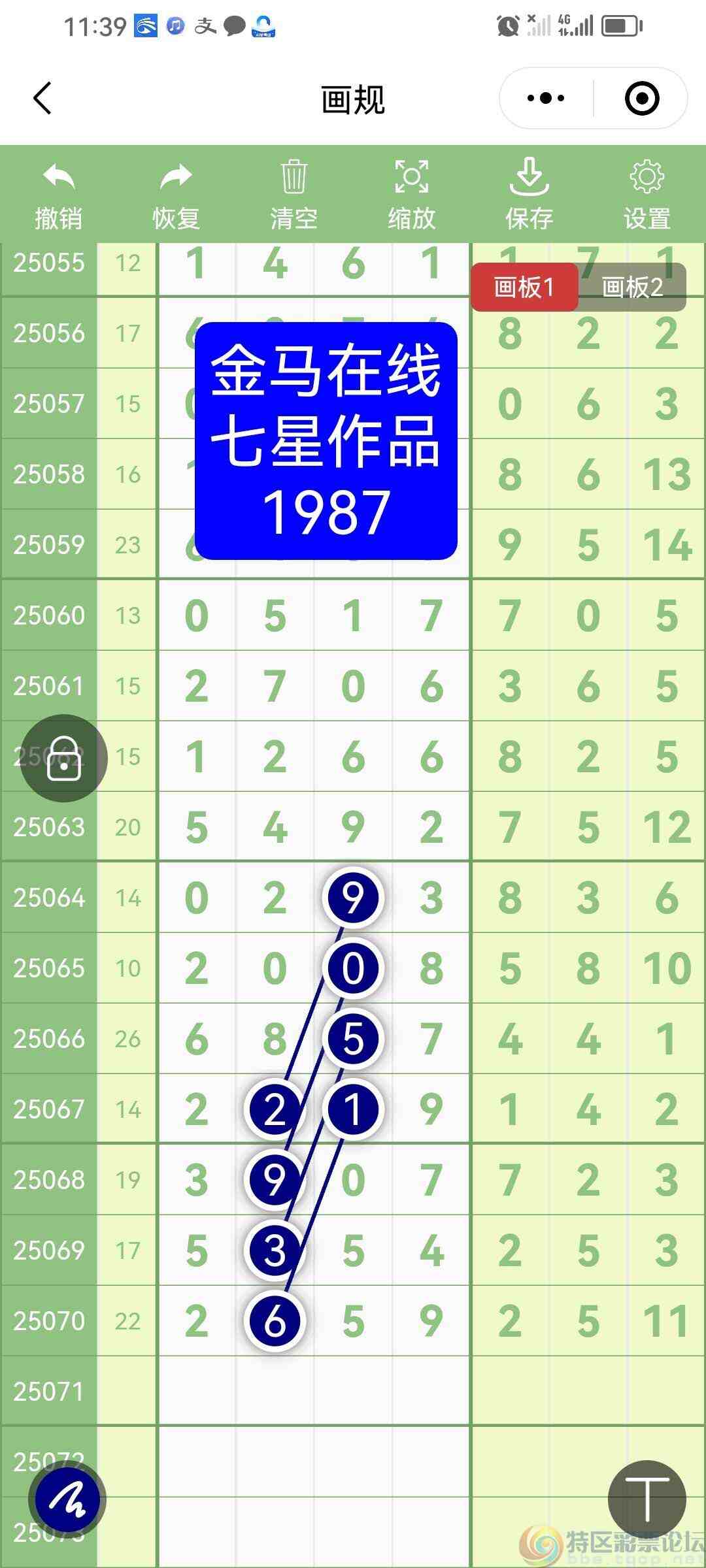This screenshot has width=706, height=1568.
Task: Tap the blue 金马在线 banner
Action: (x=326, y=438)
